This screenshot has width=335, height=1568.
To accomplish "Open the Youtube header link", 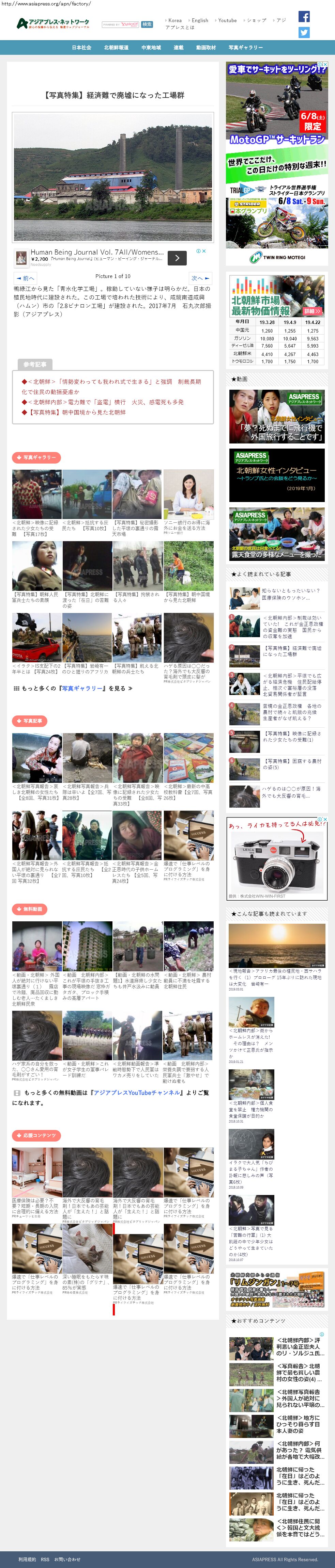I will click(227, 20).
